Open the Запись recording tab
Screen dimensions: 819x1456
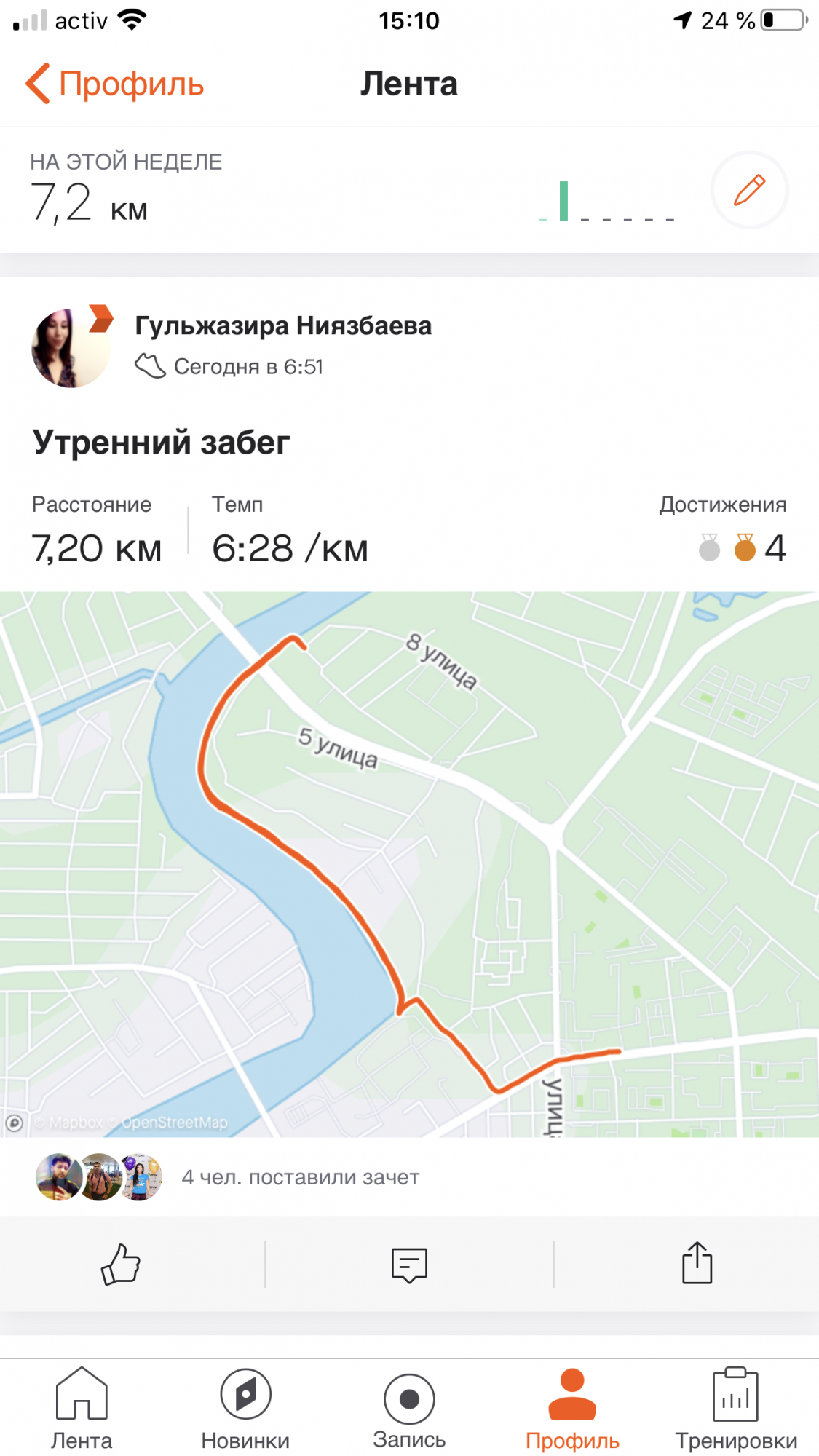click(x=409, y=1409)
